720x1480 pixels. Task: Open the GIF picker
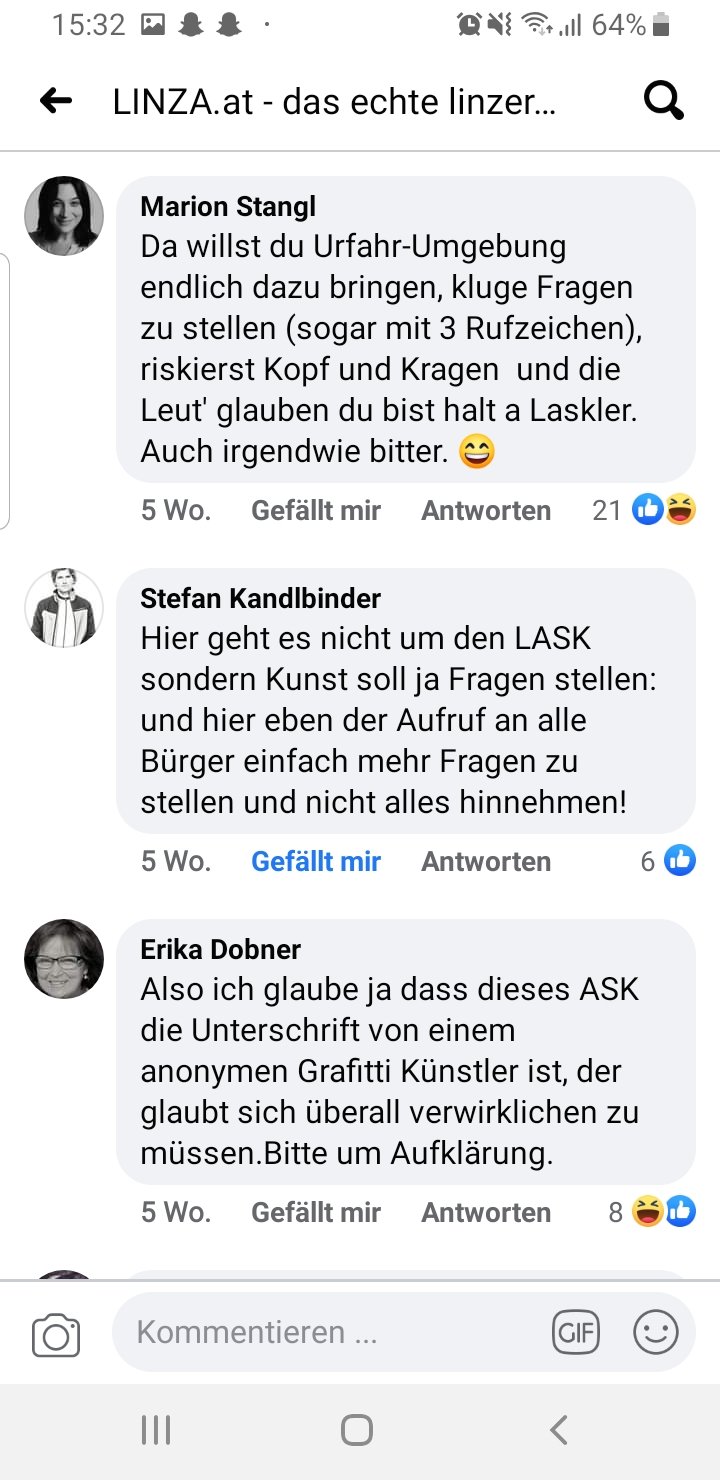[x=575, y=1332]
